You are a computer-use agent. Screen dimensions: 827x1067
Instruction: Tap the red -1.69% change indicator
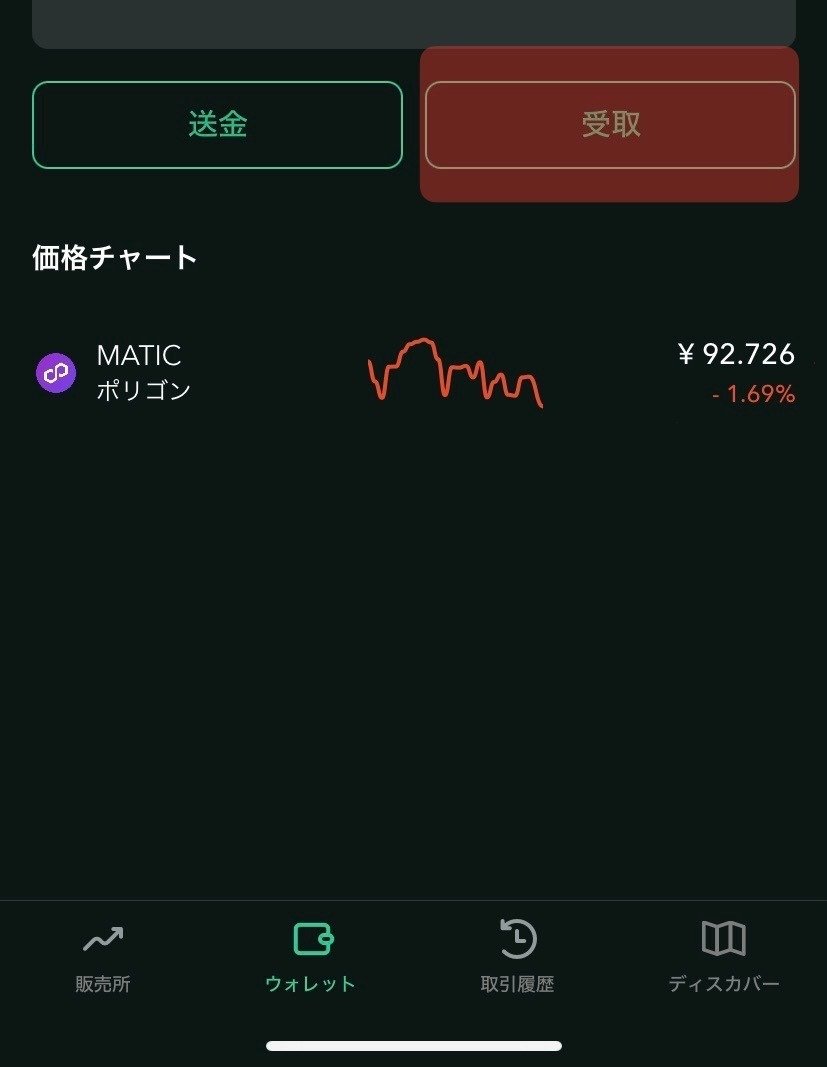point(752,394)
